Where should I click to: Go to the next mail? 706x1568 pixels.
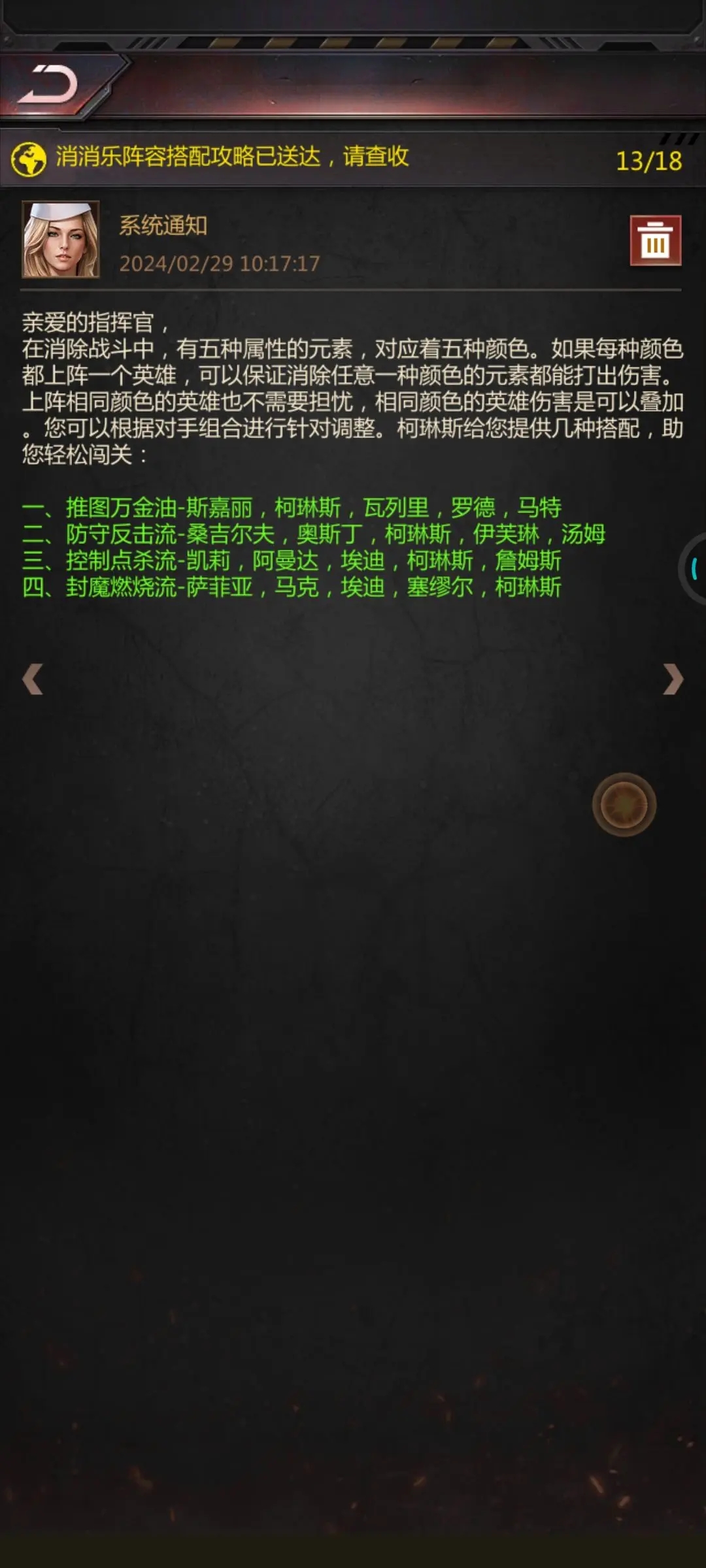click(x=673, y=679)
